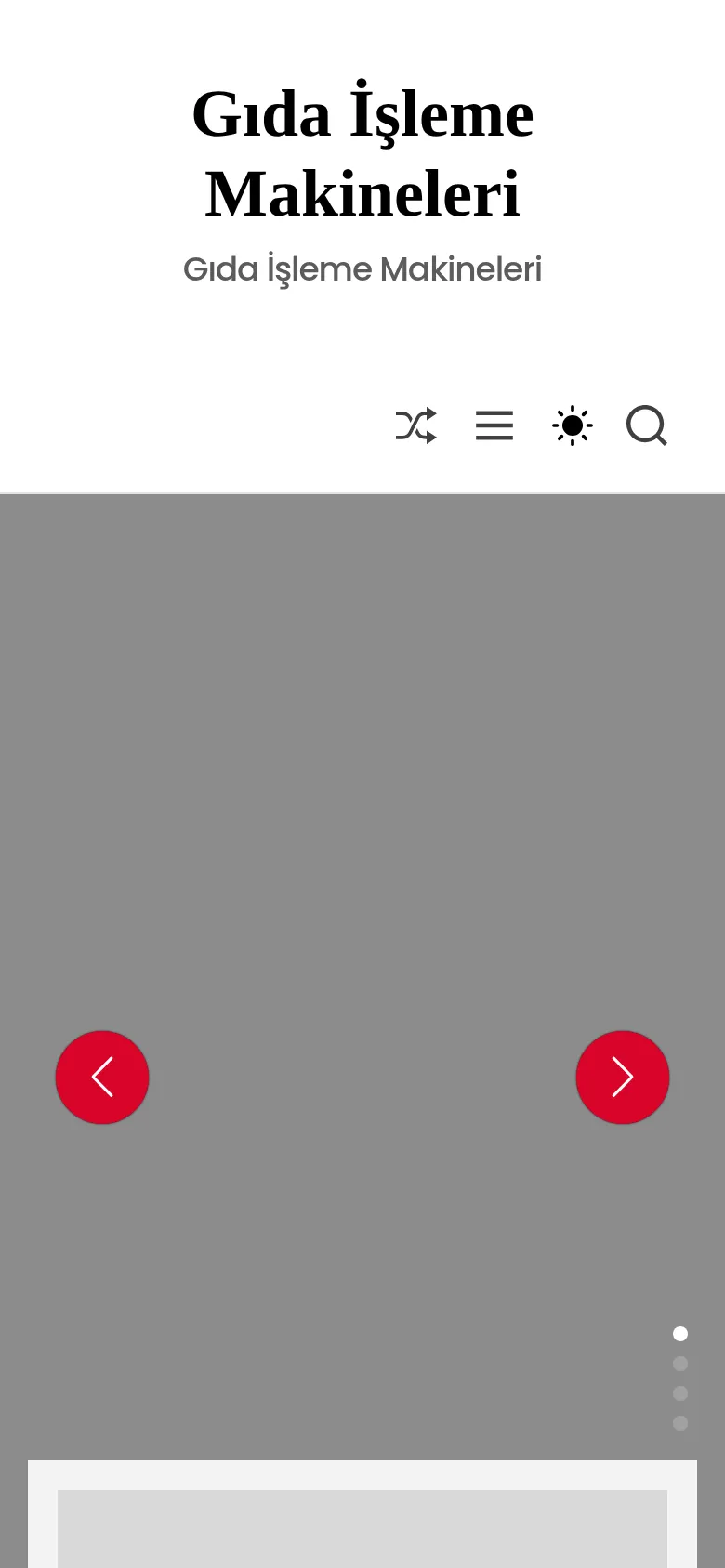Open a random post via shuffle icon

(416, 425)
